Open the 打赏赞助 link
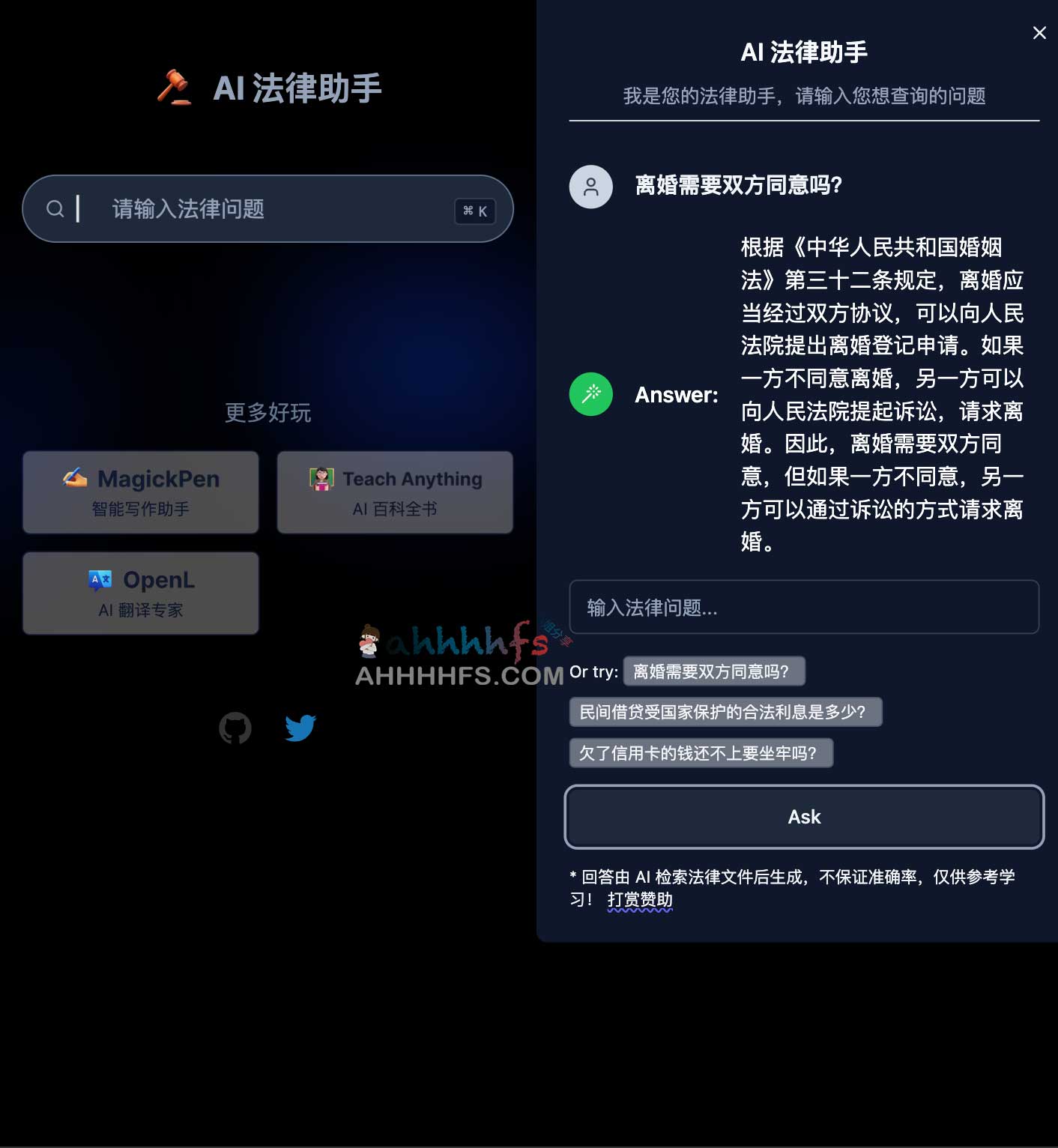 tap(640, 899)
